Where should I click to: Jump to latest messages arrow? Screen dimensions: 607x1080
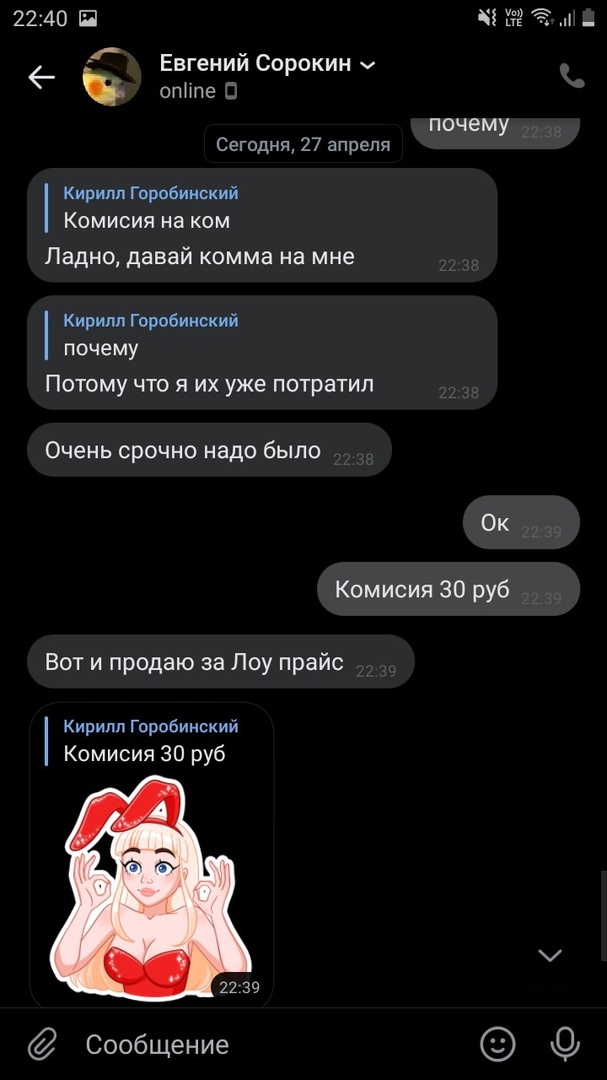coord(550,955)
